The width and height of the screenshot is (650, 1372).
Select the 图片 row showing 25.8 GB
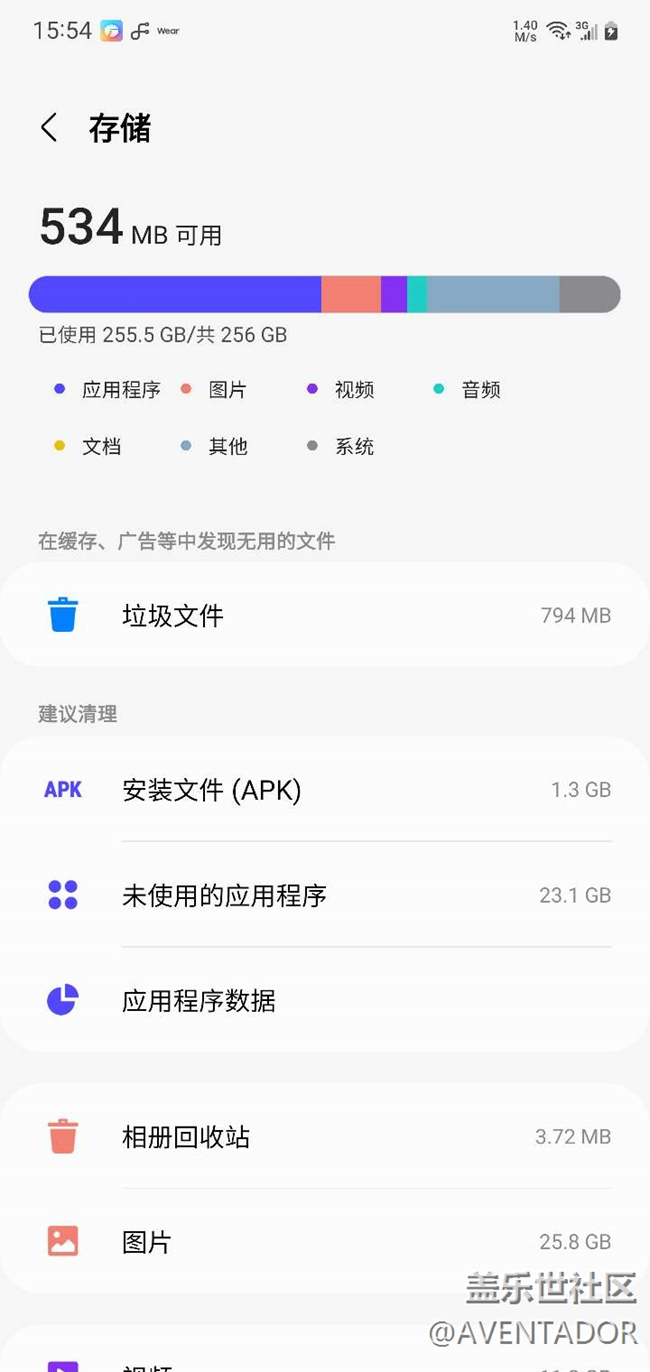pos(325,1242)
